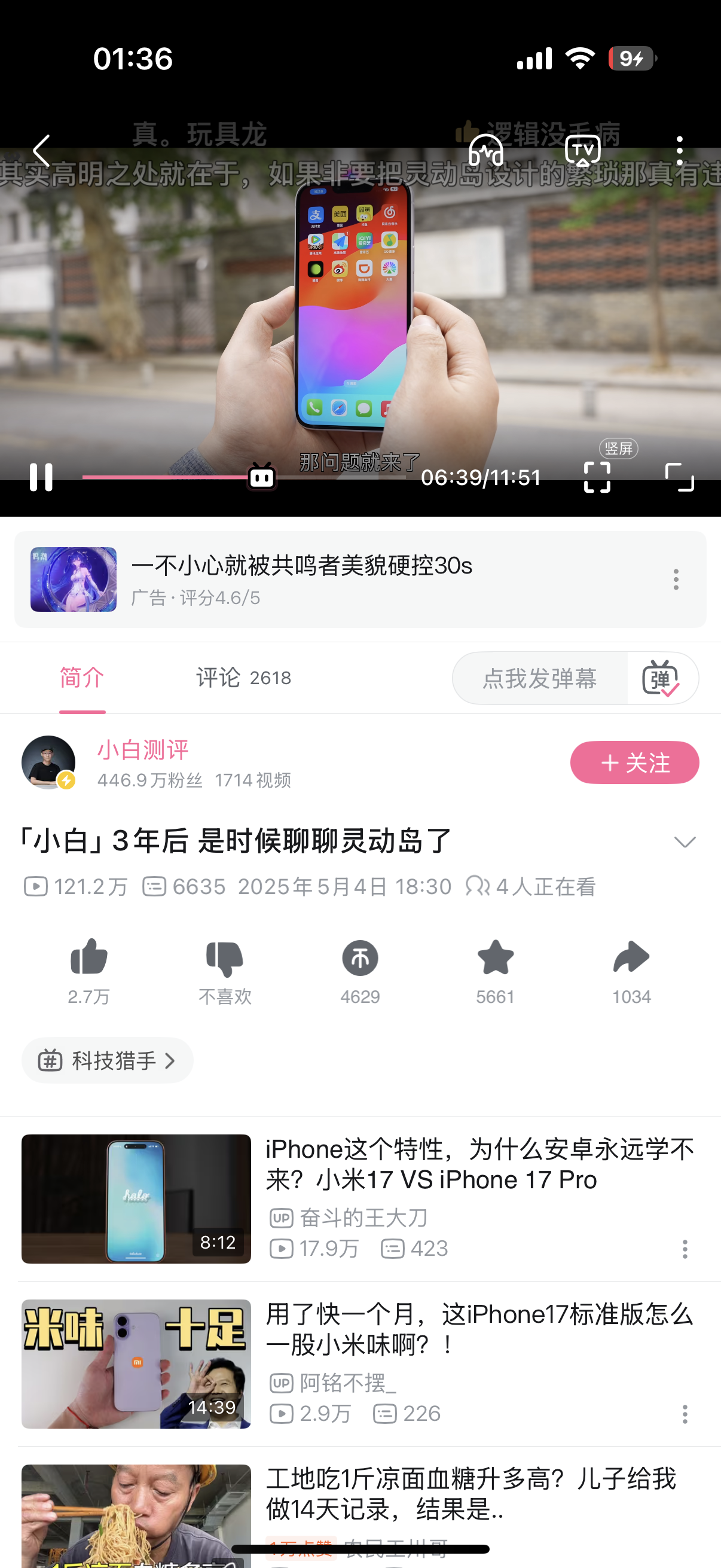
Task: Toggle the 弹 danmaku display switch
Action: pos(661,678)
